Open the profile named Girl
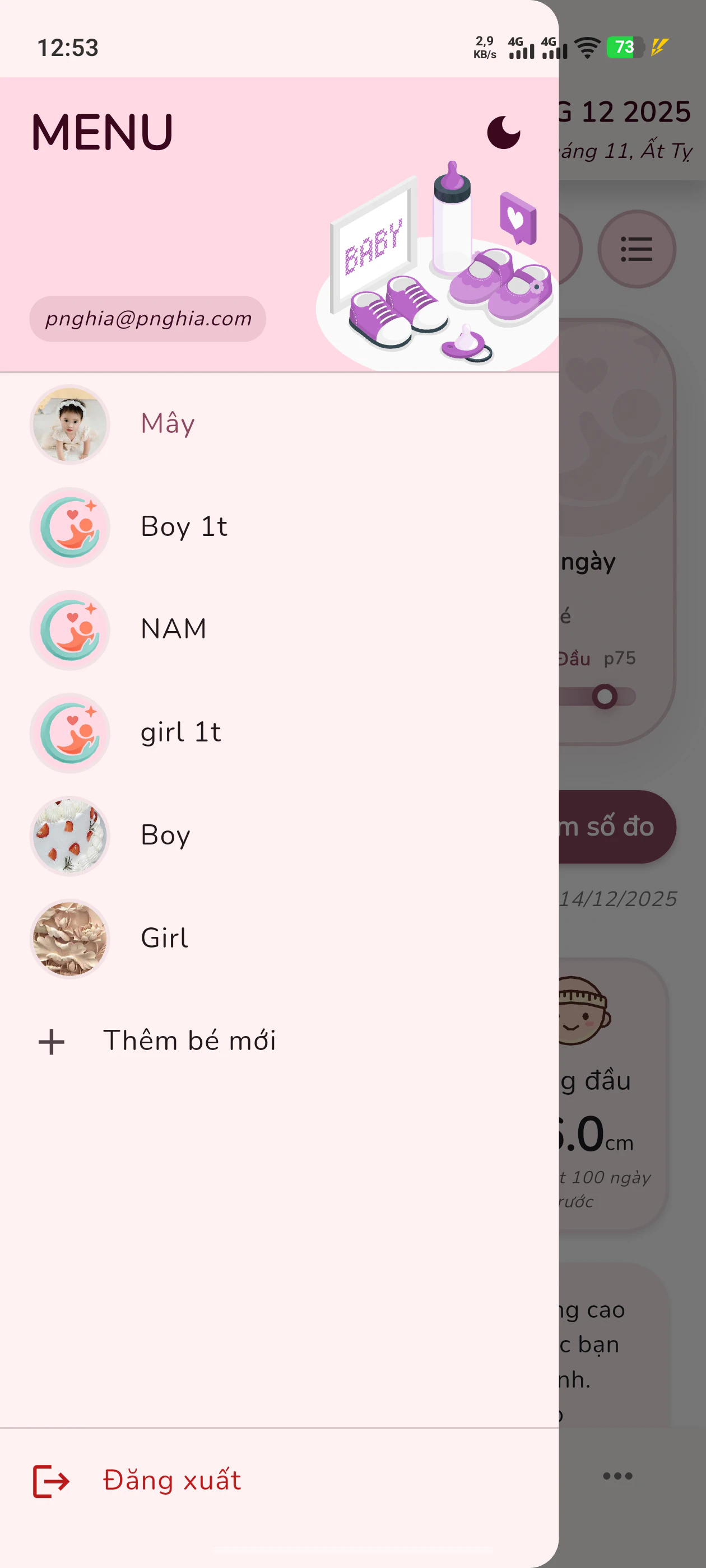The width and height of the screenshot is (706, 1568). pos(164,938)
